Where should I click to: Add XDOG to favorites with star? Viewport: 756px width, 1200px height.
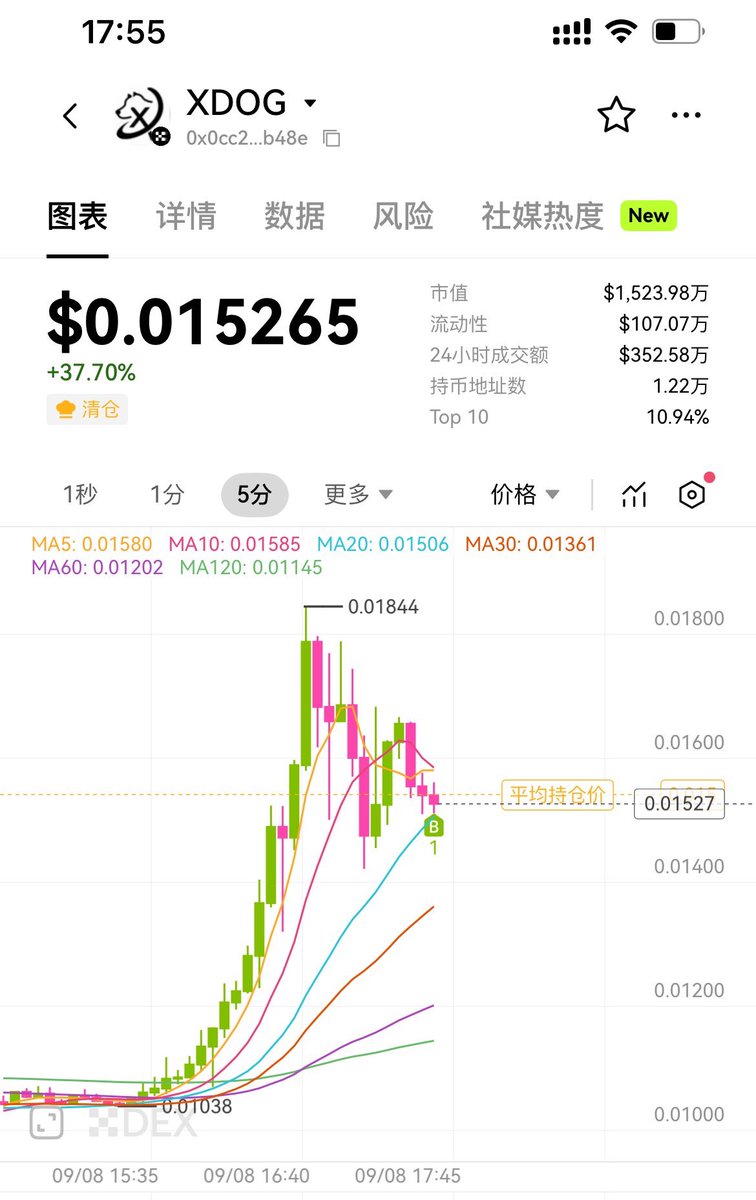click(x=616, y=116)
